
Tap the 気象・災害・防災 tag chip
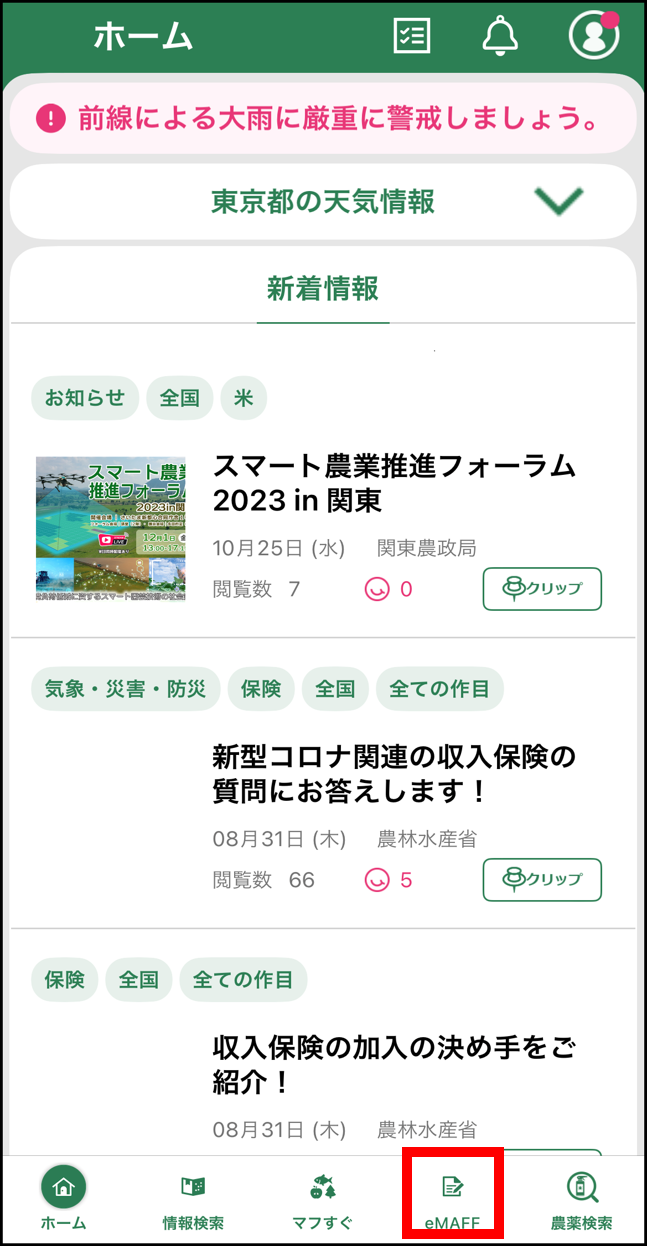[125, 689]
